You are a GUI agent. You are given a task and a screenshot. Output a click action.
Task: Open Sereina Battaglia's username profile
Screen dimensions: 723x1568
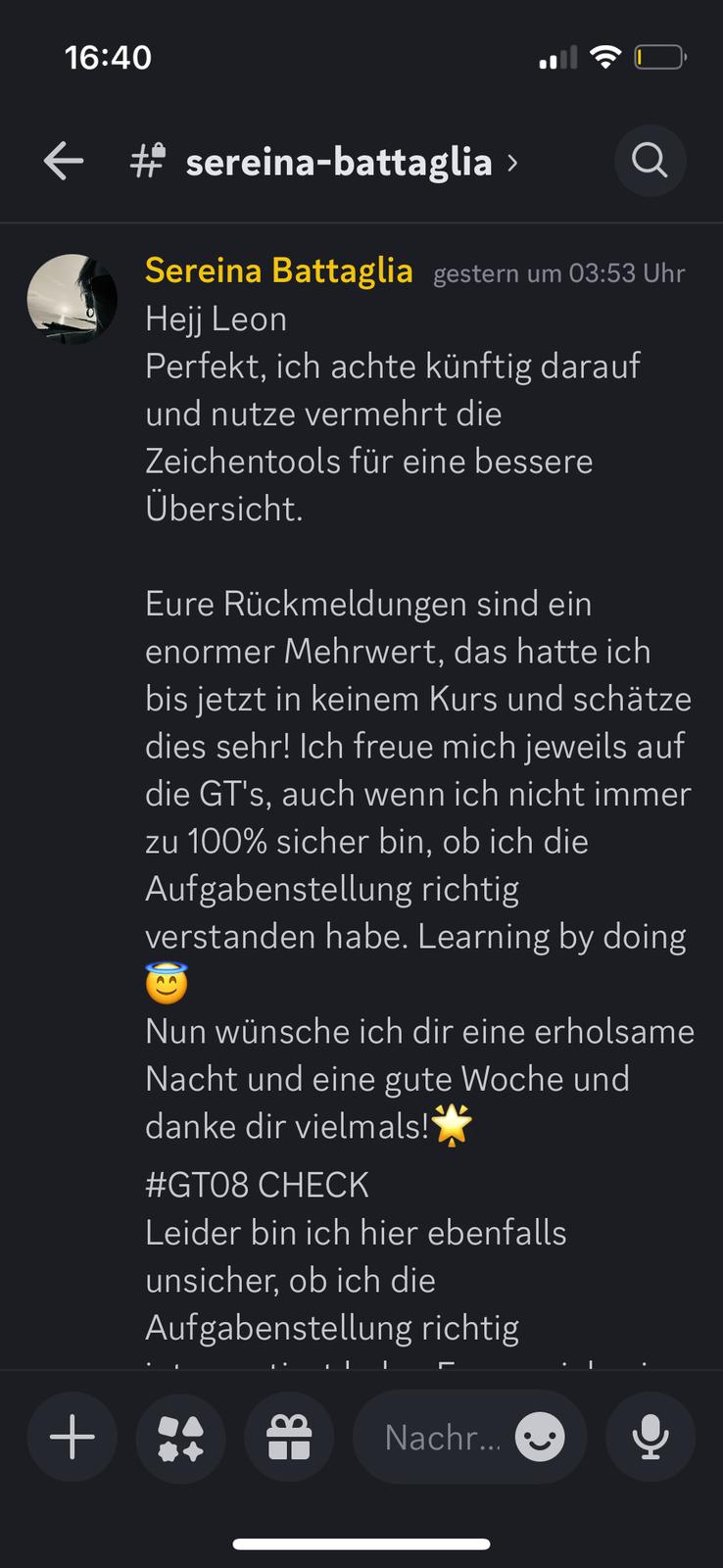point(278,270)
